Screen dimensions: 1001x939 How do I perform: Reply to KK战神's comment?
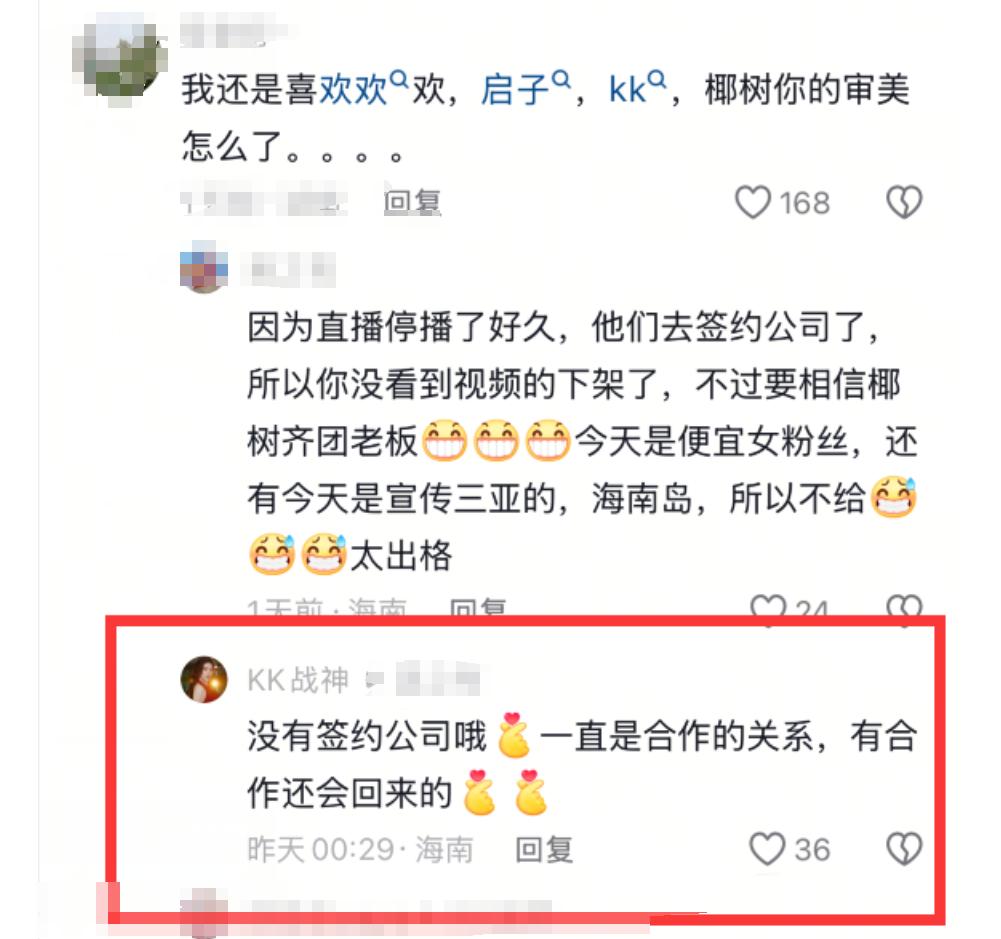coord(543,850)
